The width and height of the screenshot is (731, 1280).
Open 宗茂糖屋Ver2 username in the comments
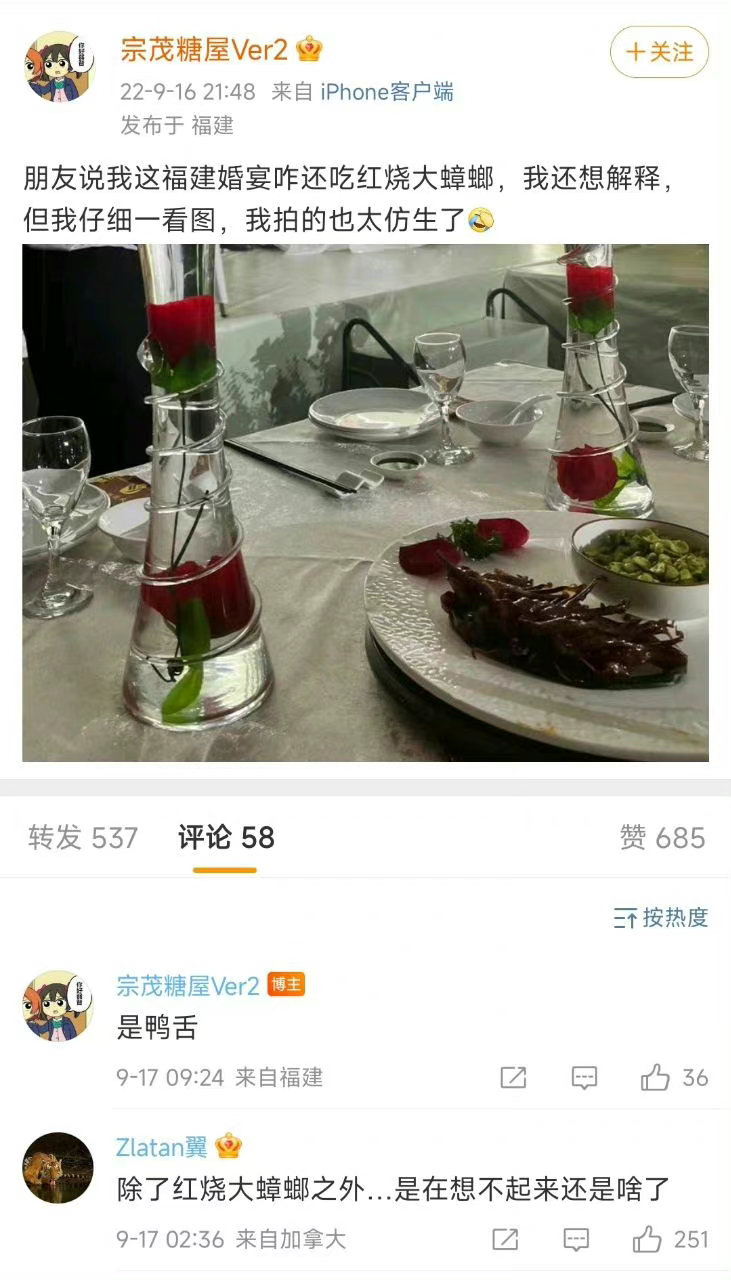coord(187,985)
